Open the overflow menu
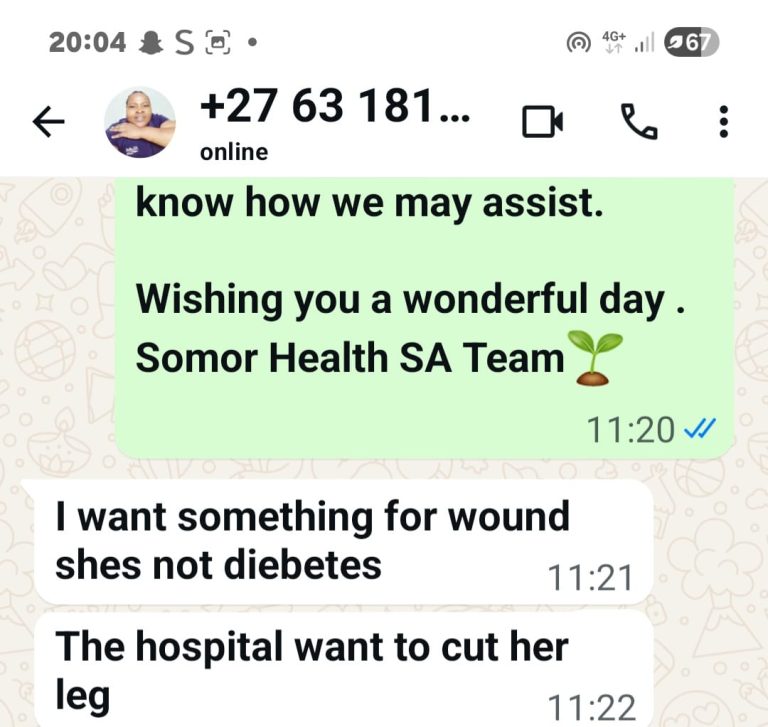768x727 pixels. point(724,122)
